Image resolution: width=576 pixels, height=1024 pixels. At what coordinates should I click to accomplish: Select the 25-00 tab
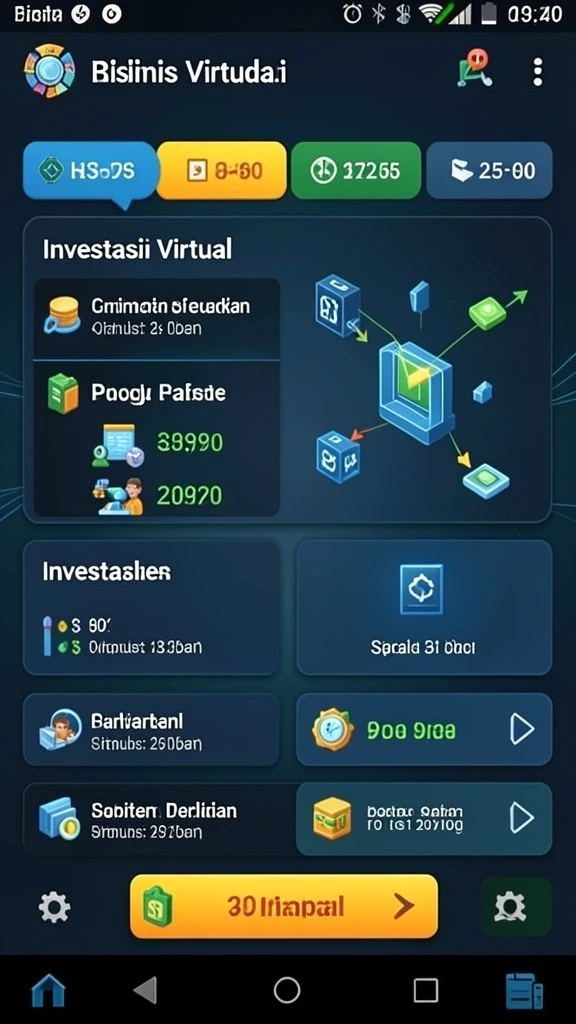click(x=489, y=170)
